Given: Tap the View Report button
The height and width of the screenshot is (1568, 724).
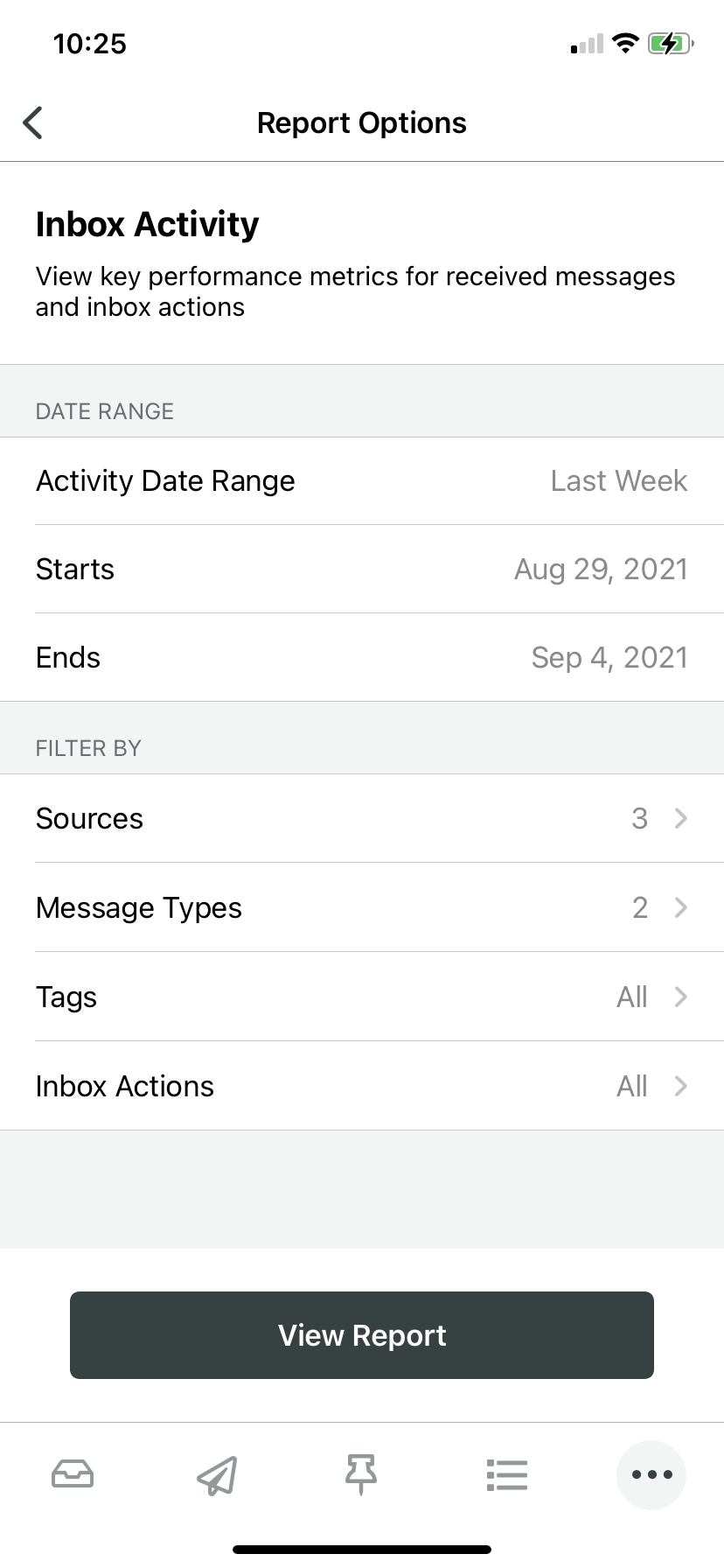Looking at the screenshot, I should click(x=362, y=1335).
